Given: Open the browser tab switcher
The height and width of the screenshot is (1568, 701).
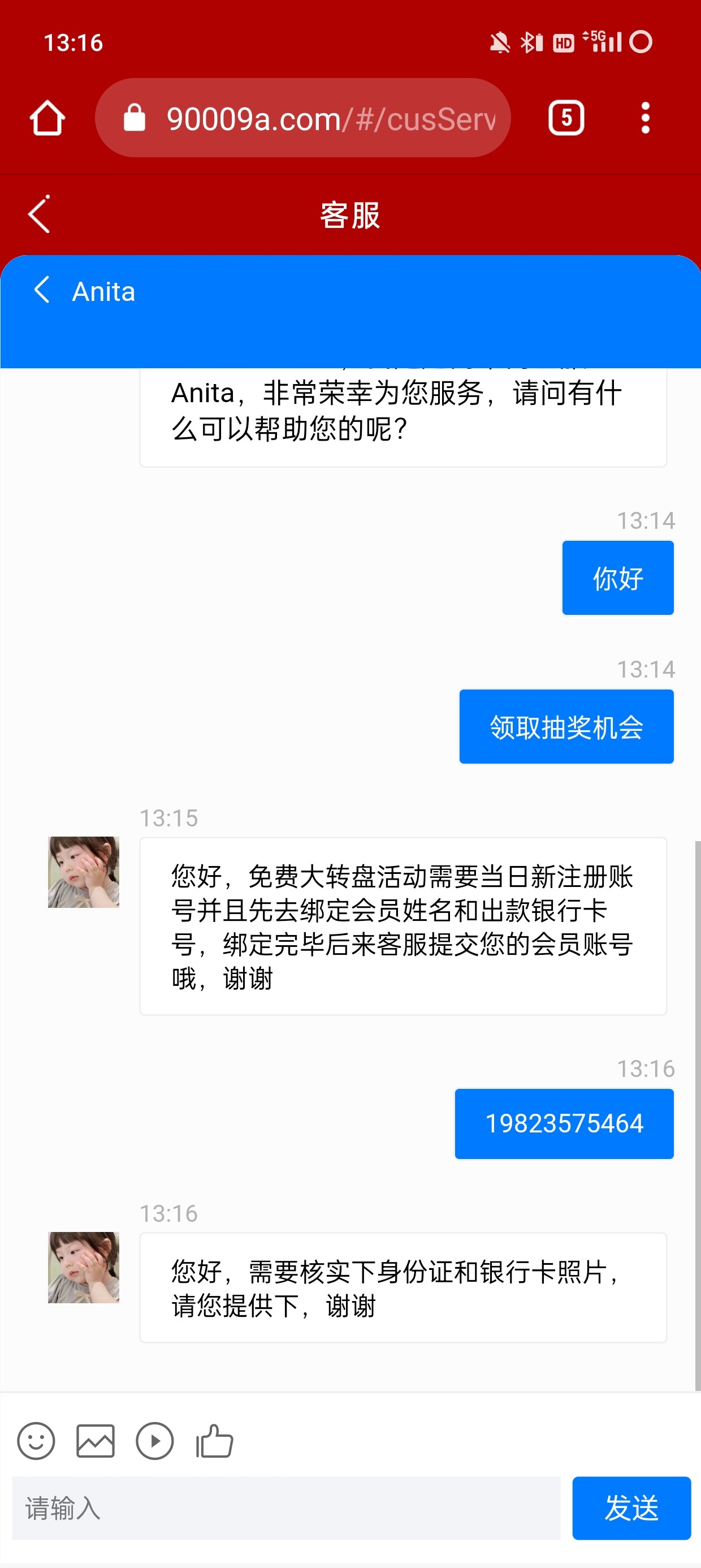Looking at the screenshot, I should point(566,118).
